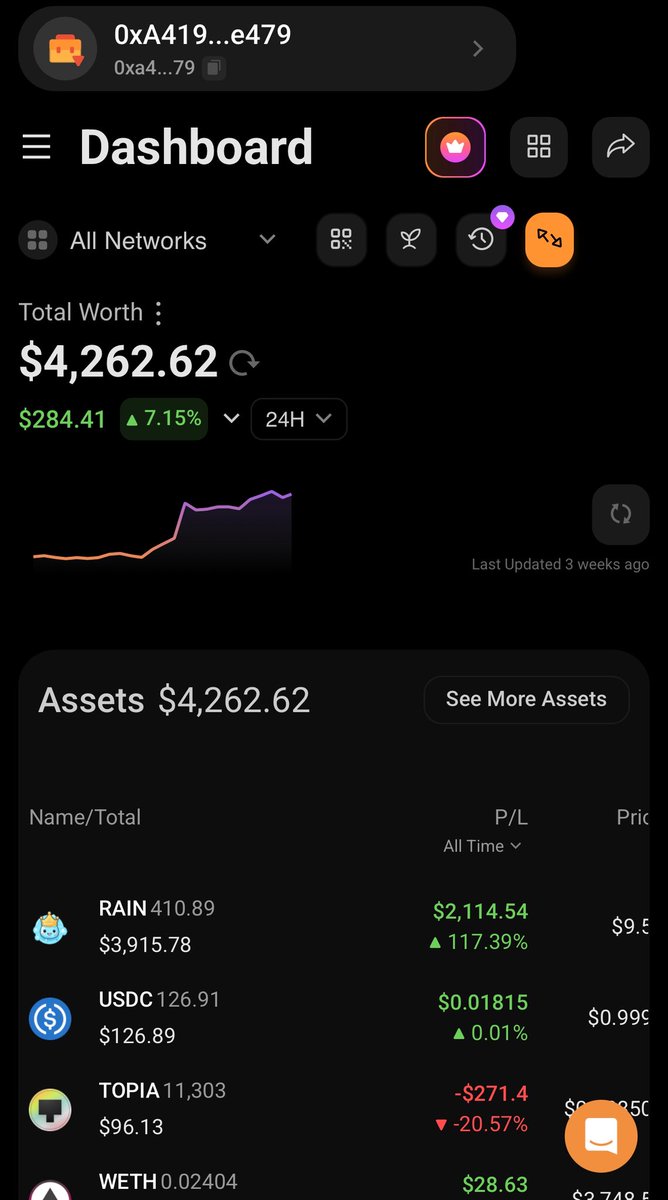The image size is (668, 1200).
Task: Tap the premium crown icon
Action: coord(455,147)
